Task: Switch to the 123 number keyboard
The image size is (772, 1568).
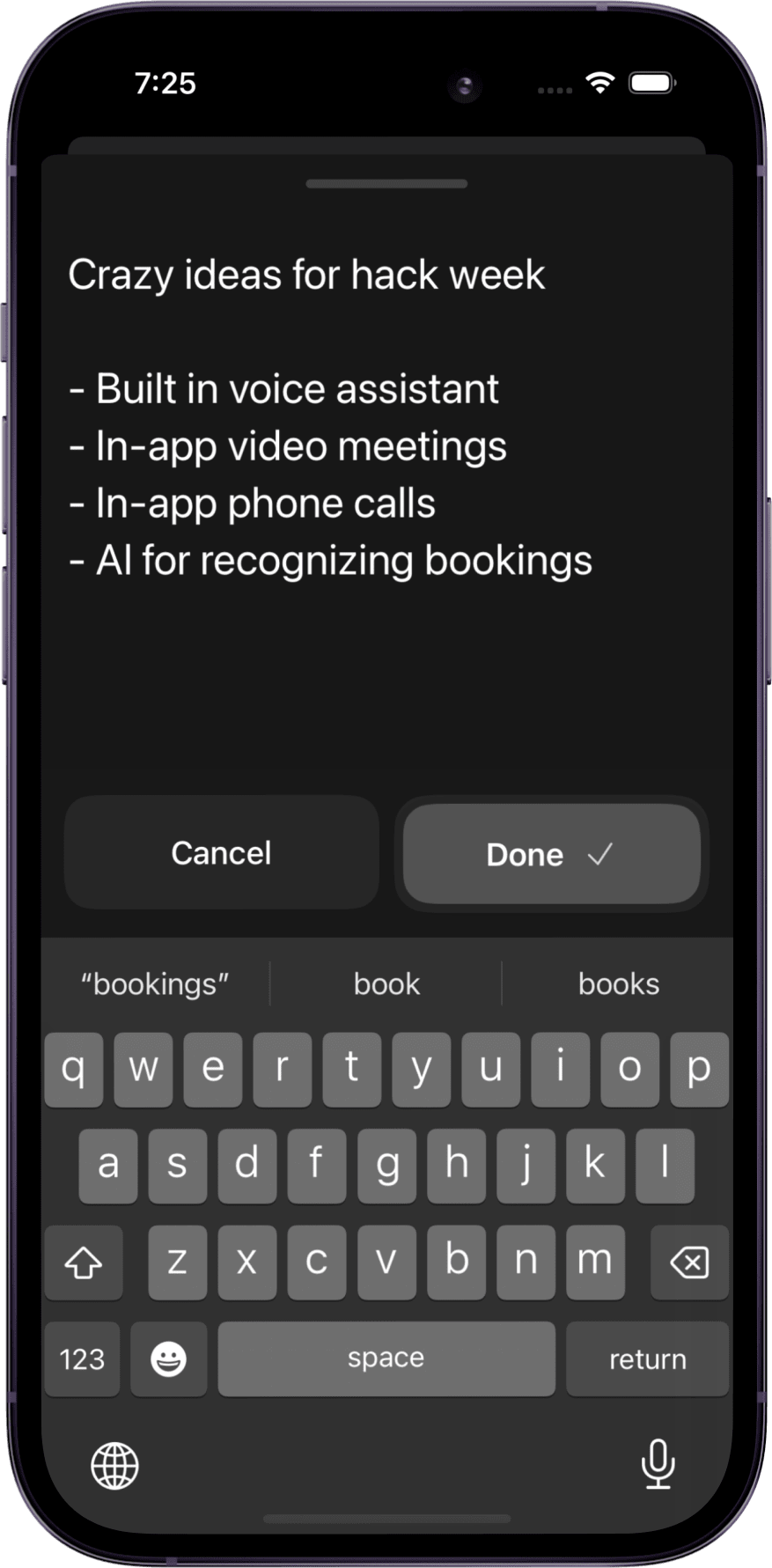Action: [82, 1358]
